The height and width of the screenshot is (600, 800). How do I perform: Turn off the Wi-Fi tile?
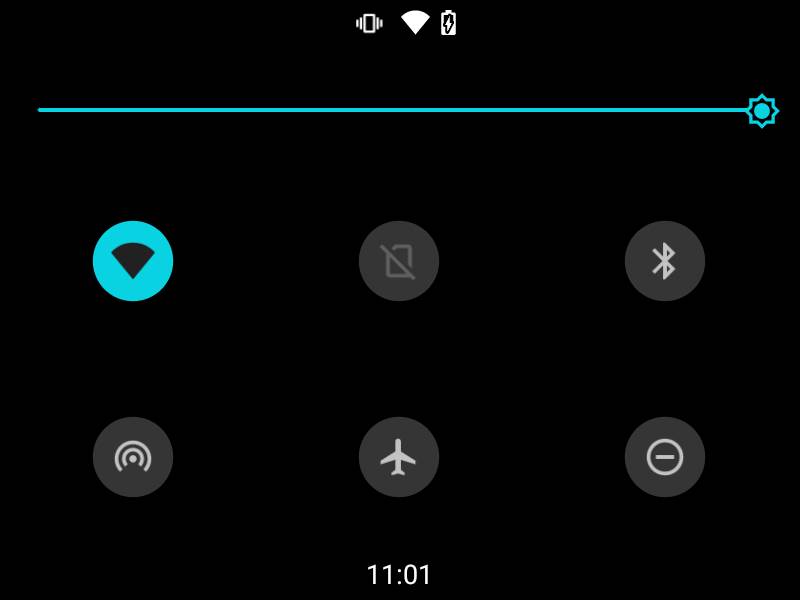pyautogui.click(x=133, y=261)
